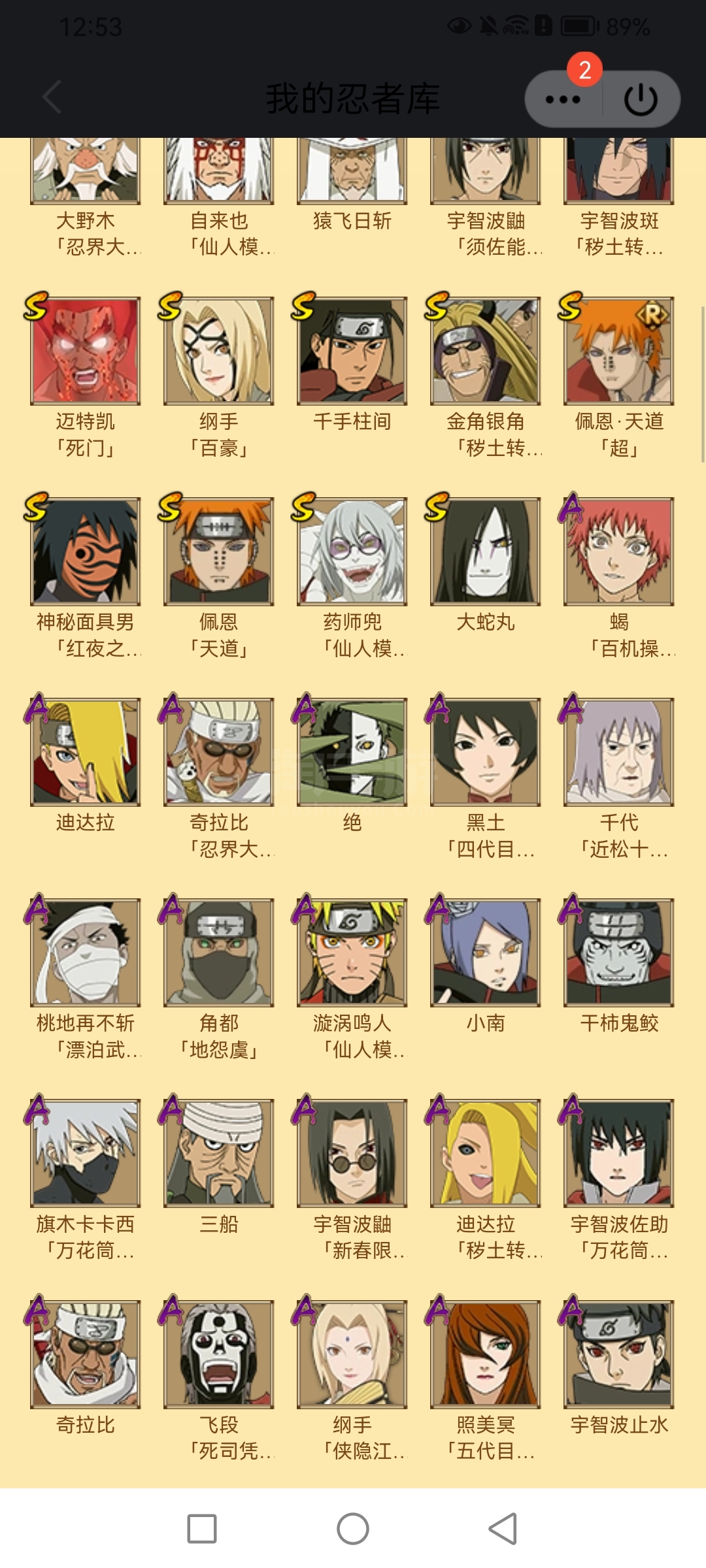
Task: Open the 干柿鬼鲛 ninja card
Action: [619, 965]
